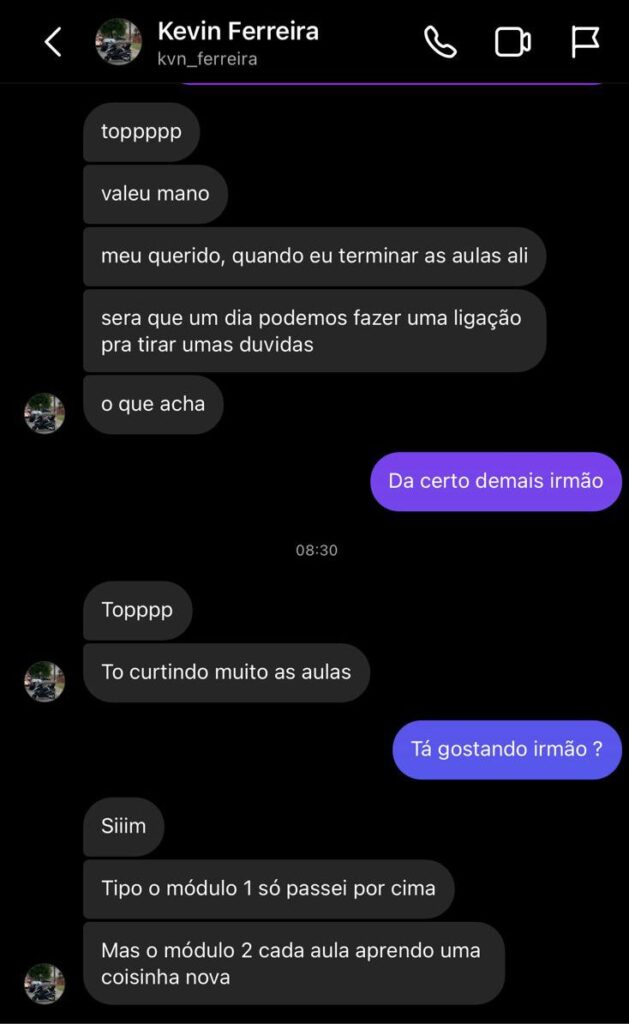The height and width of the screenshot is (1024, 629).
Task: Open the profile photo beside the header name
Action: tap(118, 42)
